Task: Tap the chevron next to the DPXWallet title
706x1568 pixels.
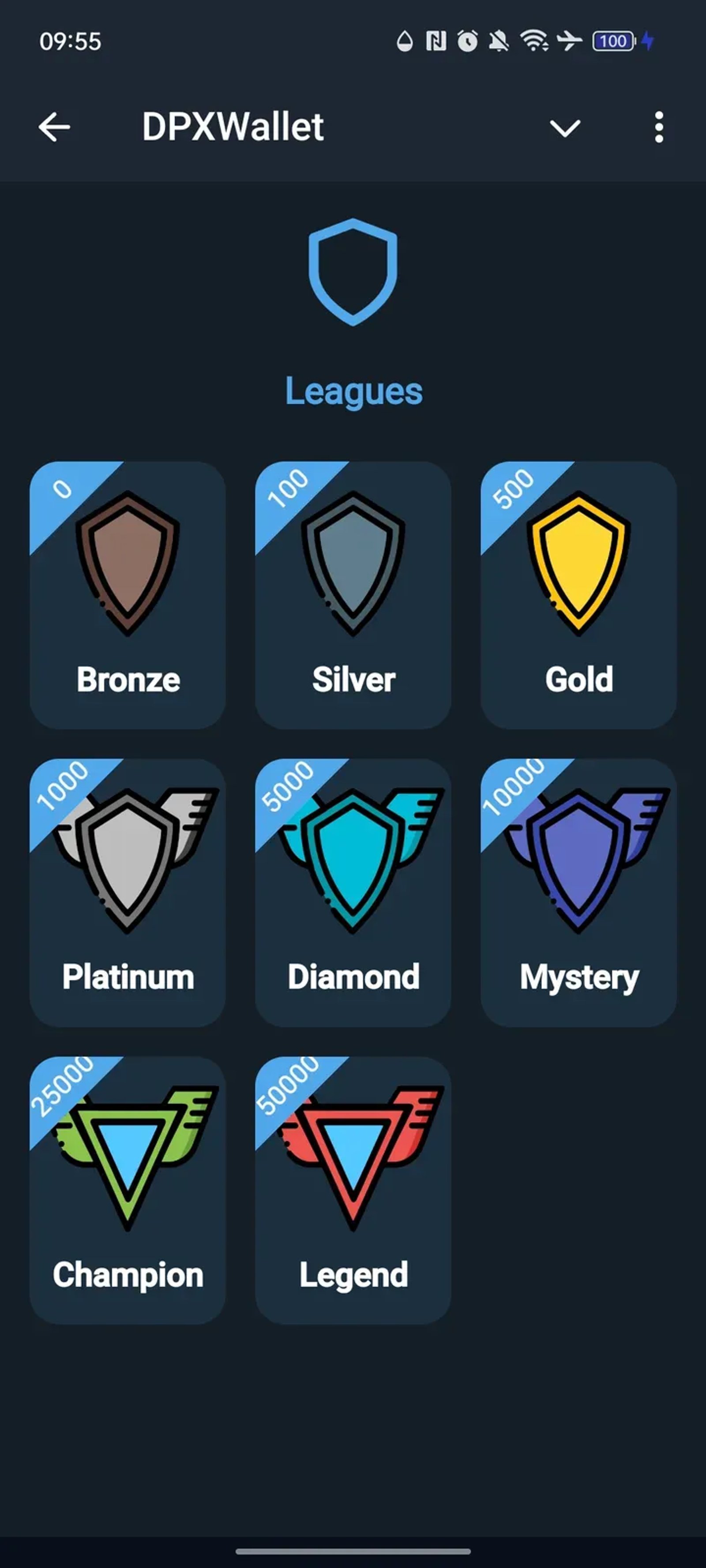Action: 565,128
